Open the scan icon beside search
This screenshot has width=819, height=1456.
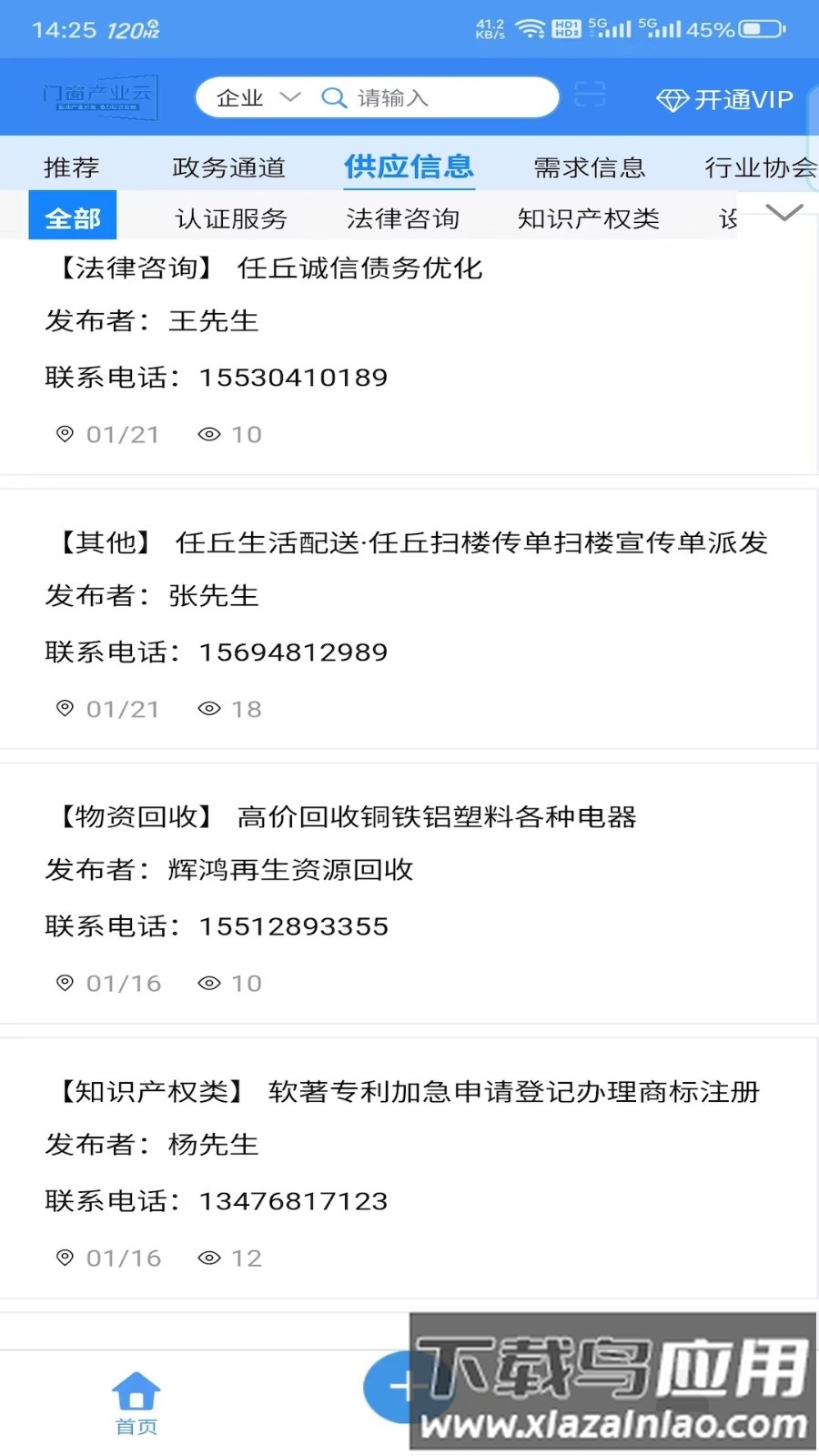point(590,95)
